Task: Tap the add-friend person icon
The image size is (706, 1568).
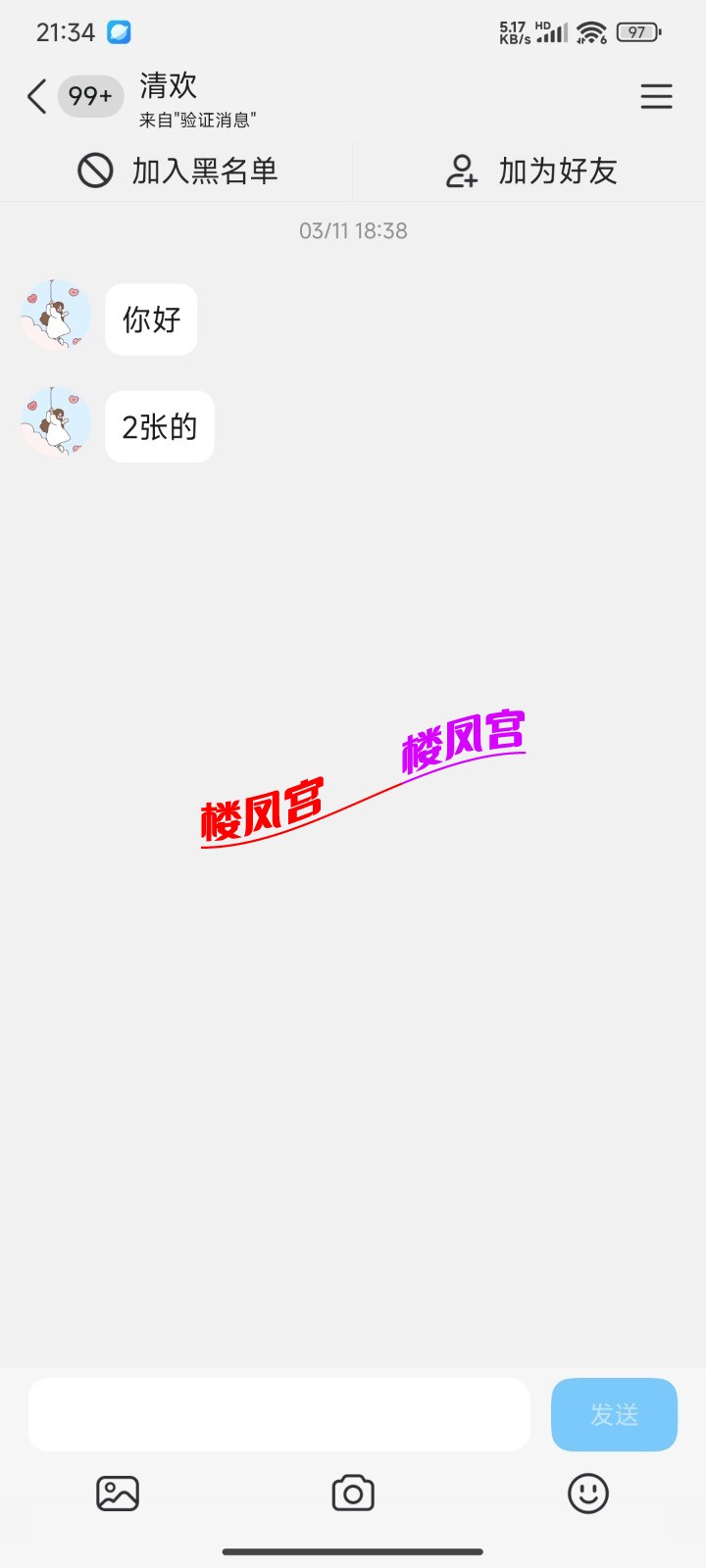Action: coord(461,171)
